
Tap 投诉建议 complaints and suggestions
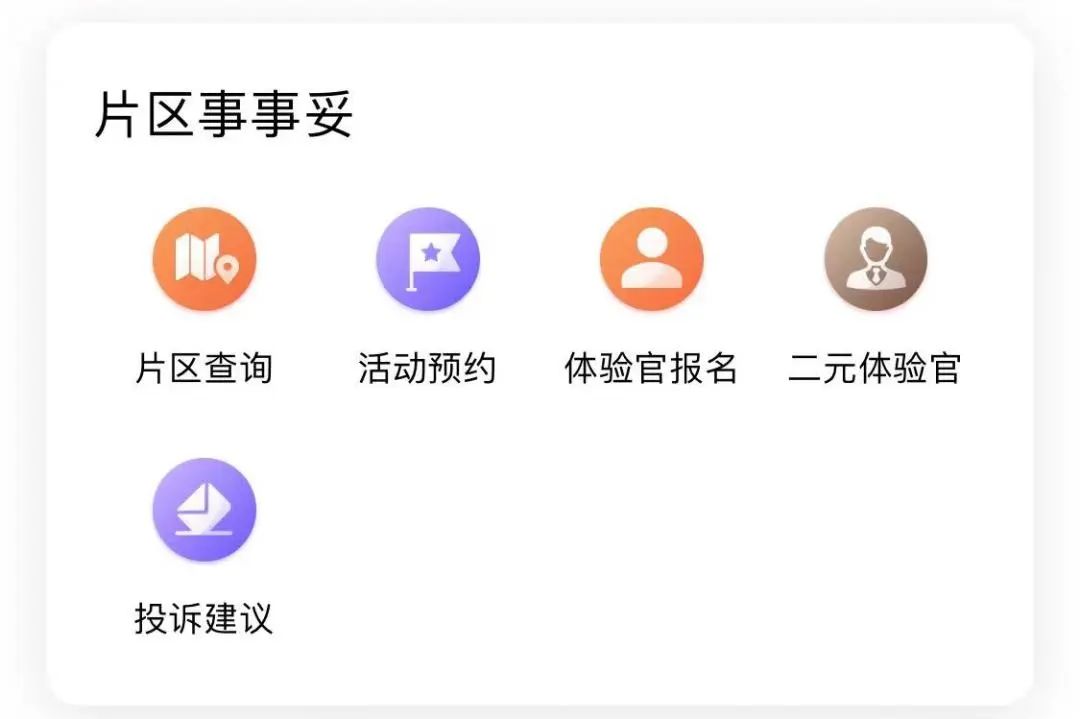pos(204,510)
